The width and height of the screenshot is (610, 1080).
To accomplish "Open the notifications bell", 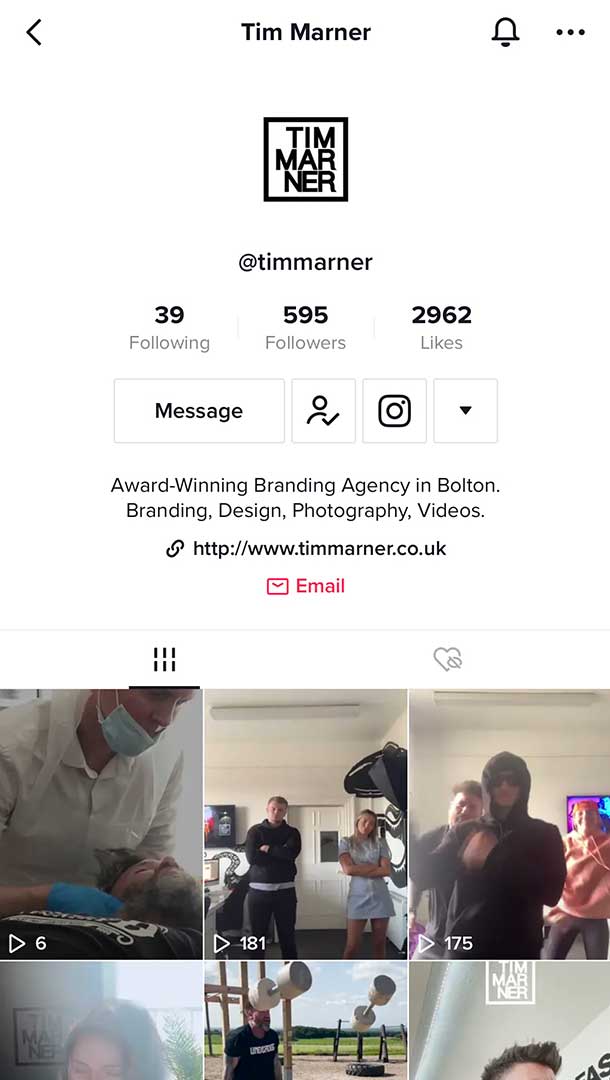I will click(506, 33).
